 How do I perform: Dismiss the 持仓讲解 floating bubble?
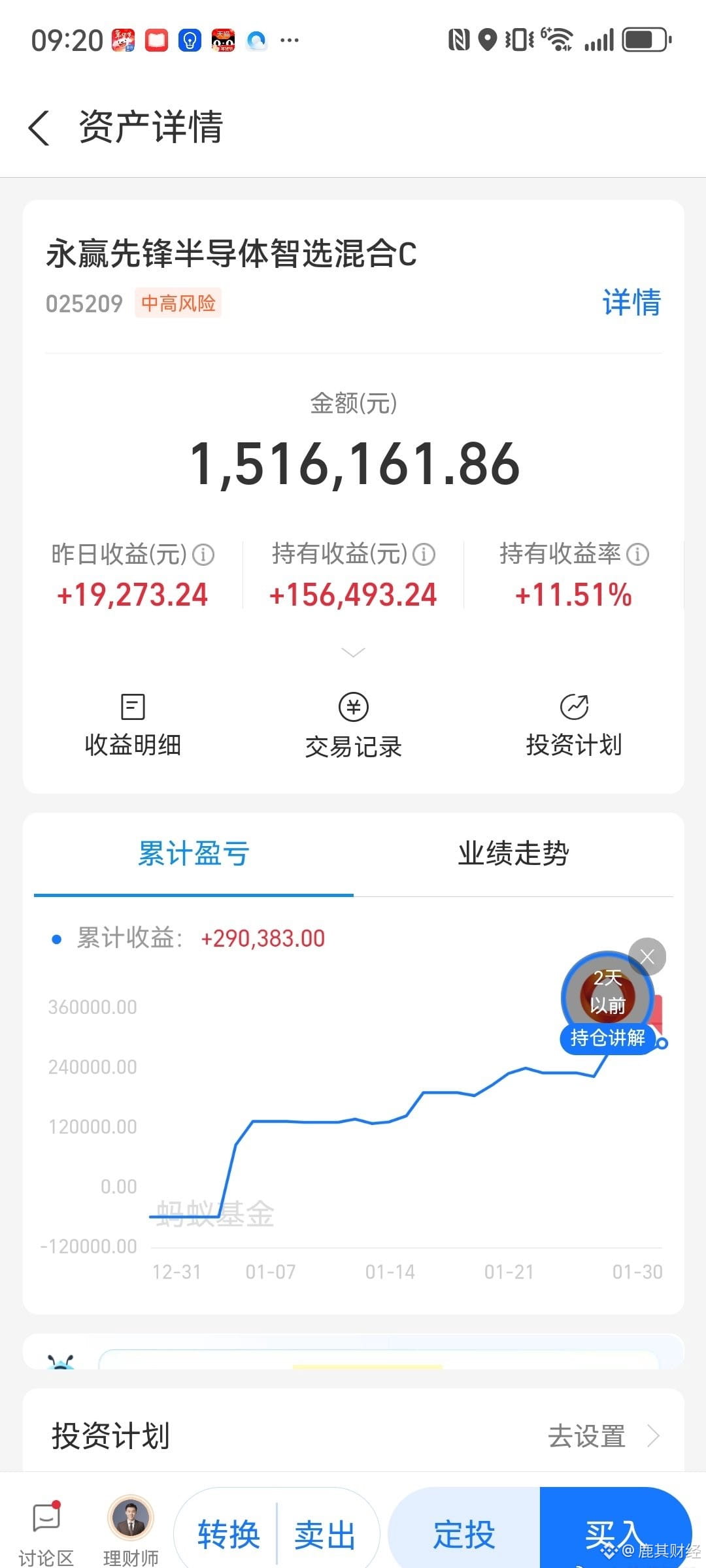(x=647, y=957)
